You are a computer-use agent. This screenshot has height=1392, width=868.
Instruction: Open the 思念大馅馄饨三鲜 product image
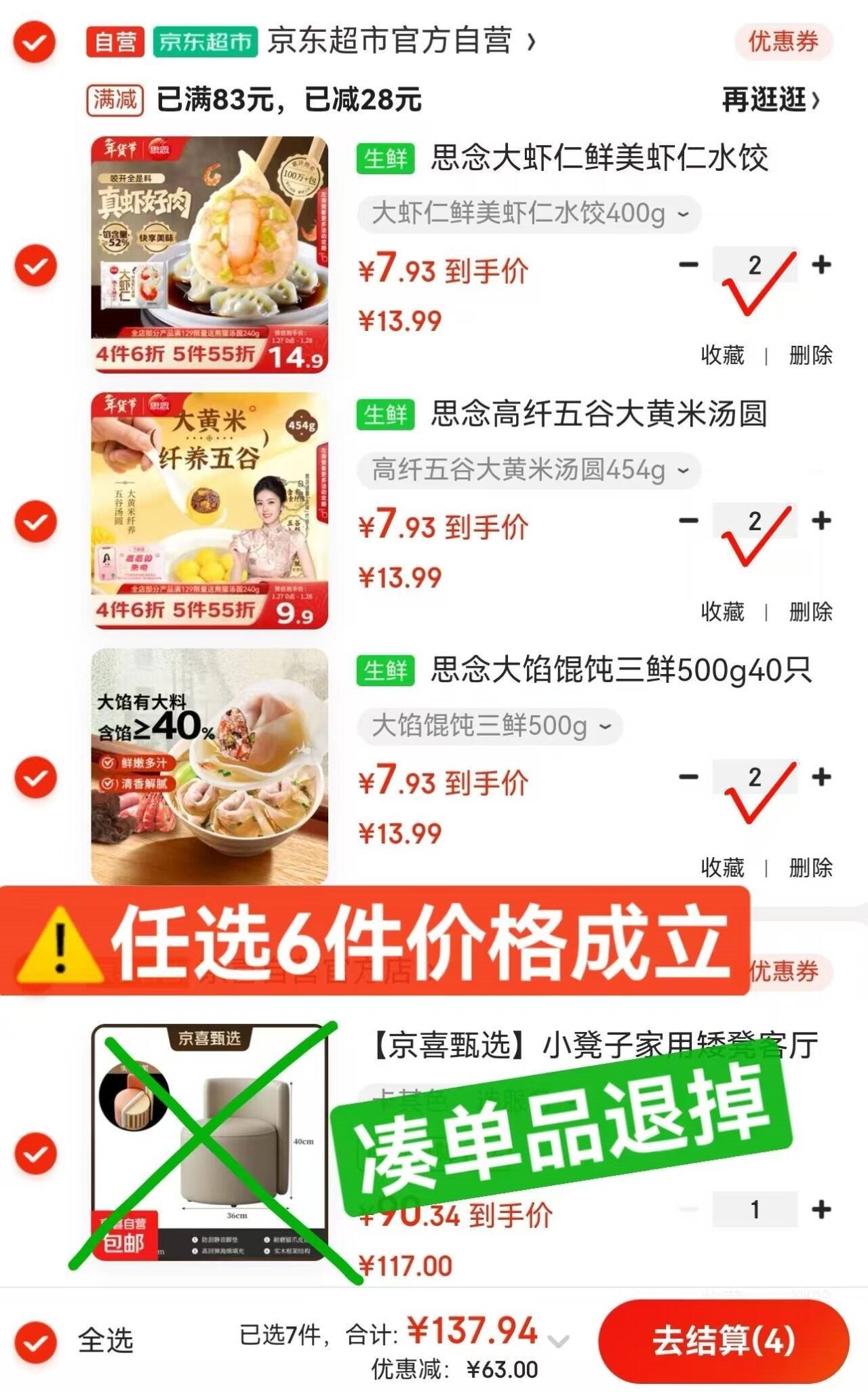tap(210, 766)
